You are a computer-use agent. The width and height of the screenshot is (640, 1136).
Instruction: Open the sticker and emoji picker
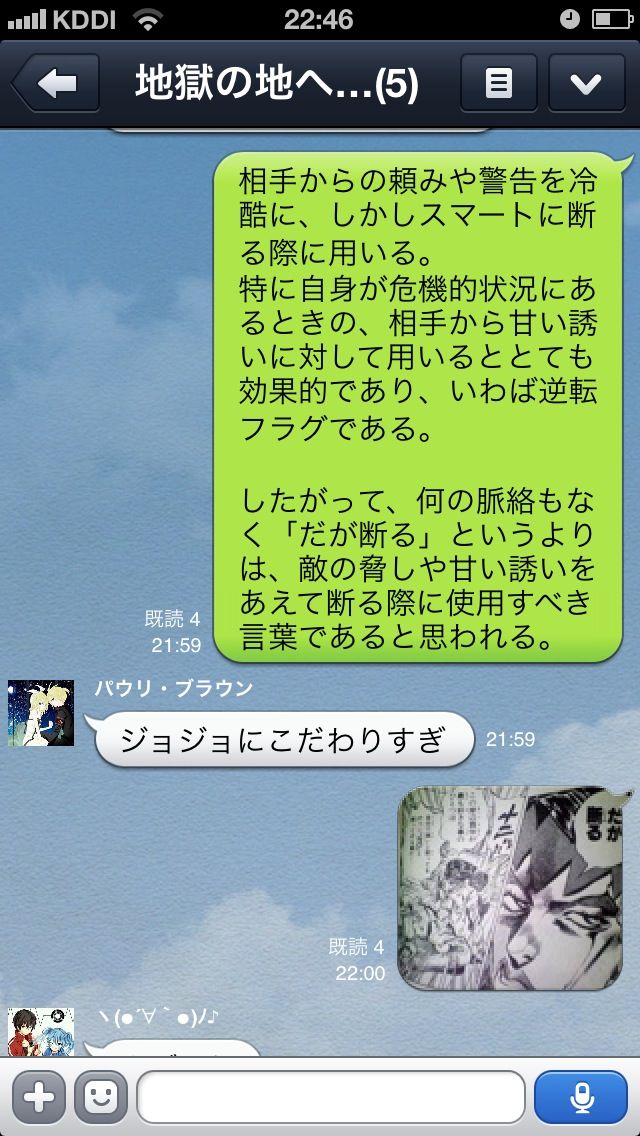coord(101,1098)
